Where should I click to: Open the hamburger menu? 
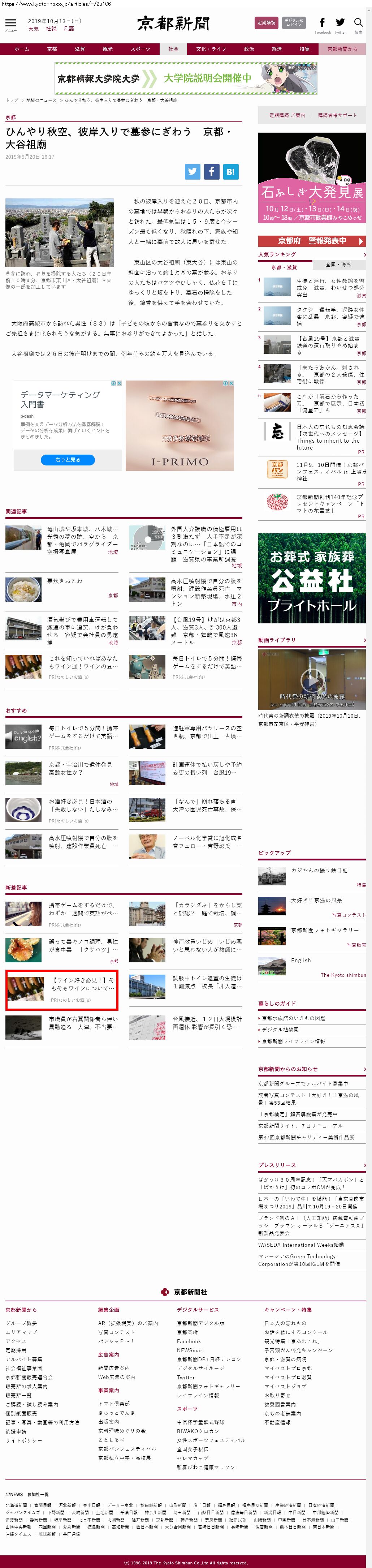pyautogui.click(x=10, y=24)
